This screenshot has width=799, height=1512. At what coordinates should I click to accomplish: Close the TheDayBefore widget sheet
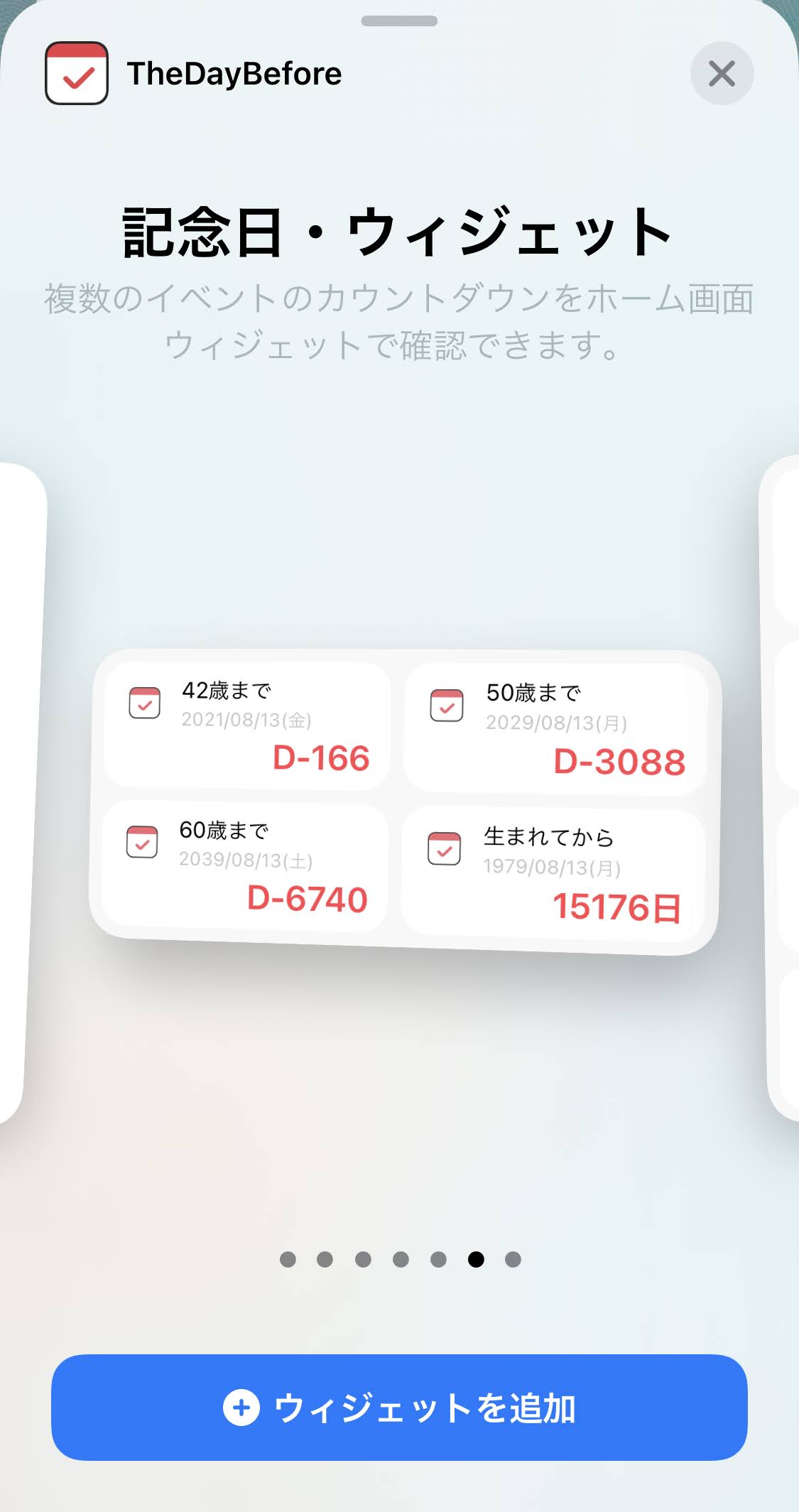click(x=722, y=74)
